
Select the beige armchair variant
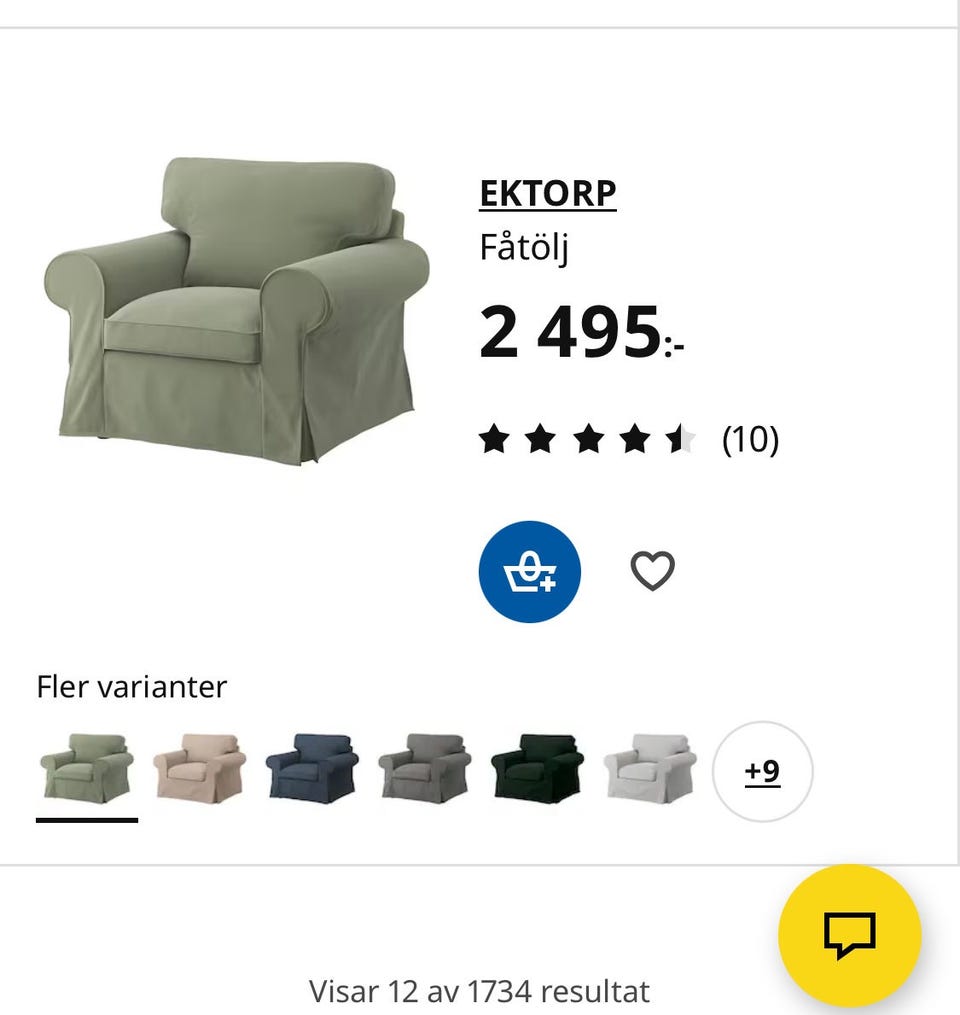click(199, 768)
